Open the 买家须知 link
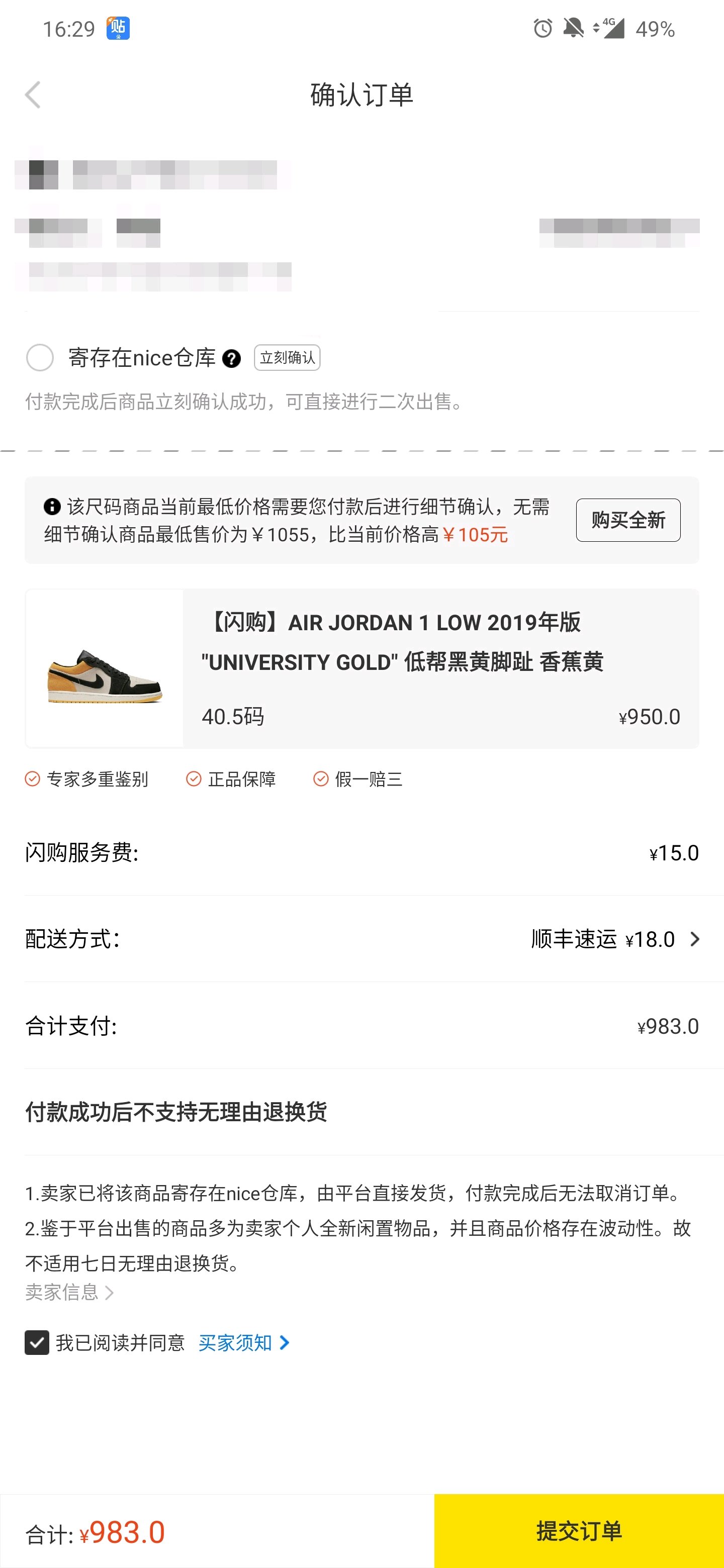Image resolution: width=724 pixels, height=1568 pixels. pyautogui.click(x=243, y=1342)
